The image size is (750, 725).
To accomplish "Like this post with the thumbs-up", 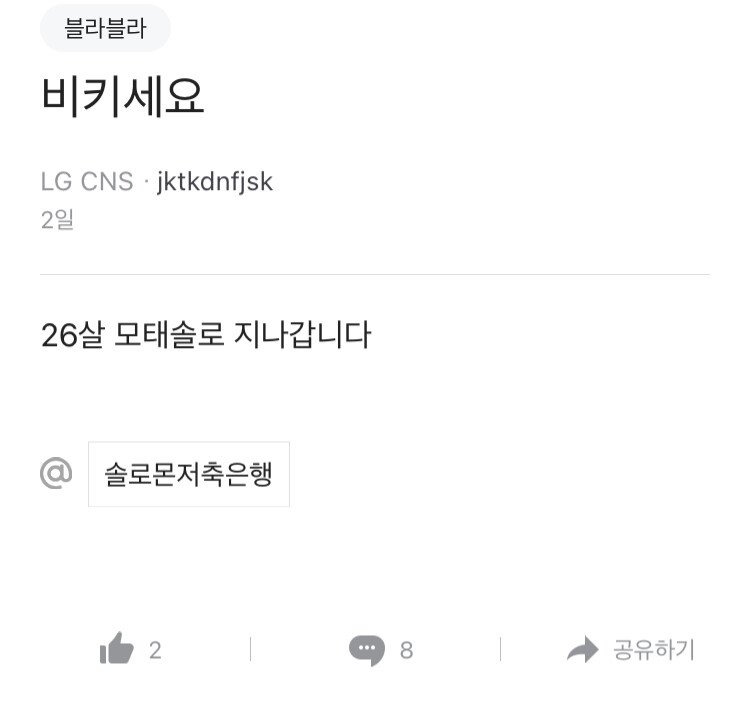I will coord(117,650).
